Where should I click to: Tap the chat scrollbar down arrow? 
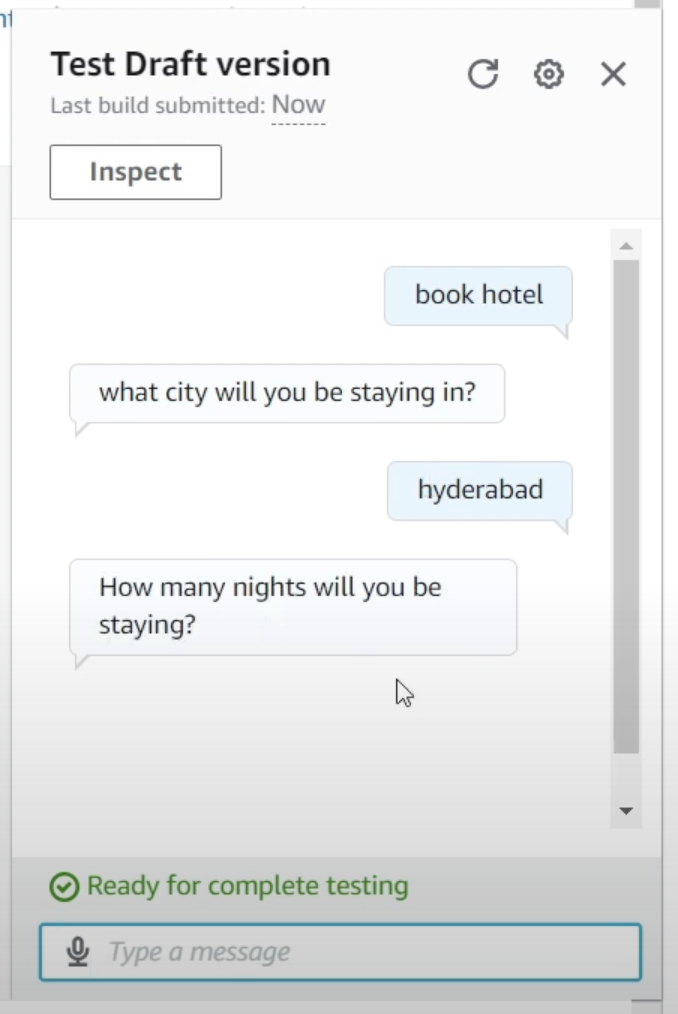(x=626, y=810)
